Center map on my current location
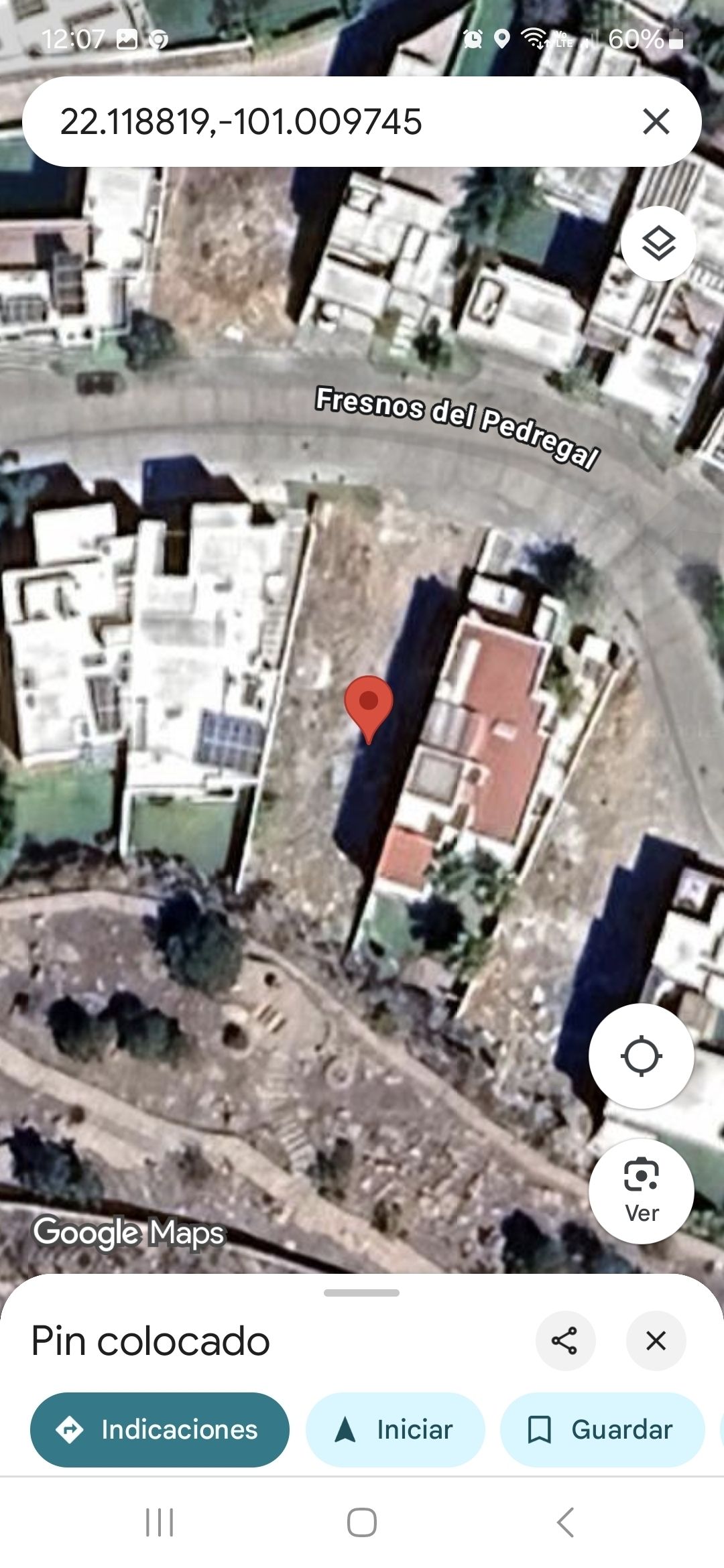The image size is (724, 1568). tap(641, 1056)
